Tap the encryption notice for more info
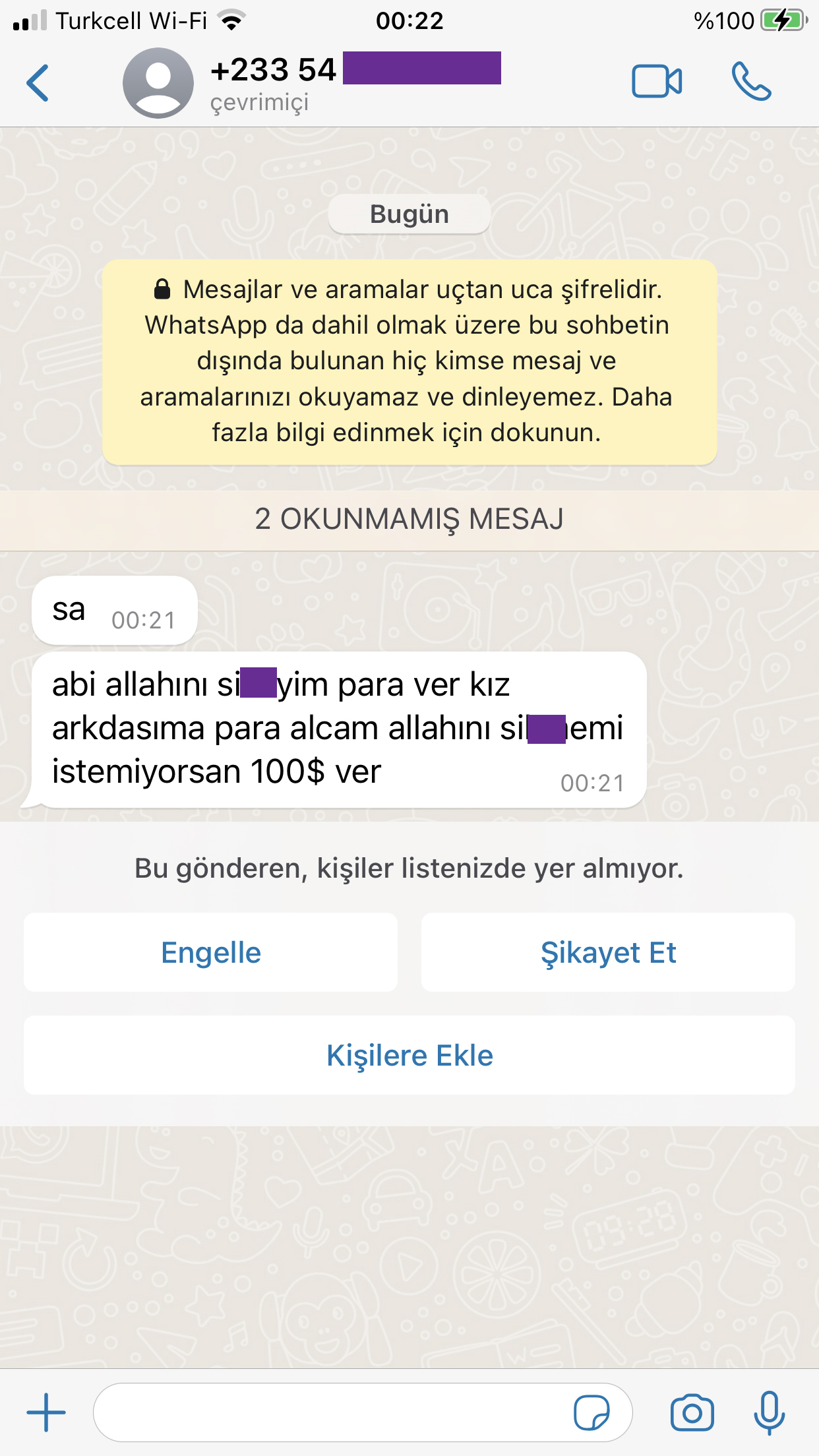The height and width of the screenshot is (1456, 819). click(x=409, y=362)
